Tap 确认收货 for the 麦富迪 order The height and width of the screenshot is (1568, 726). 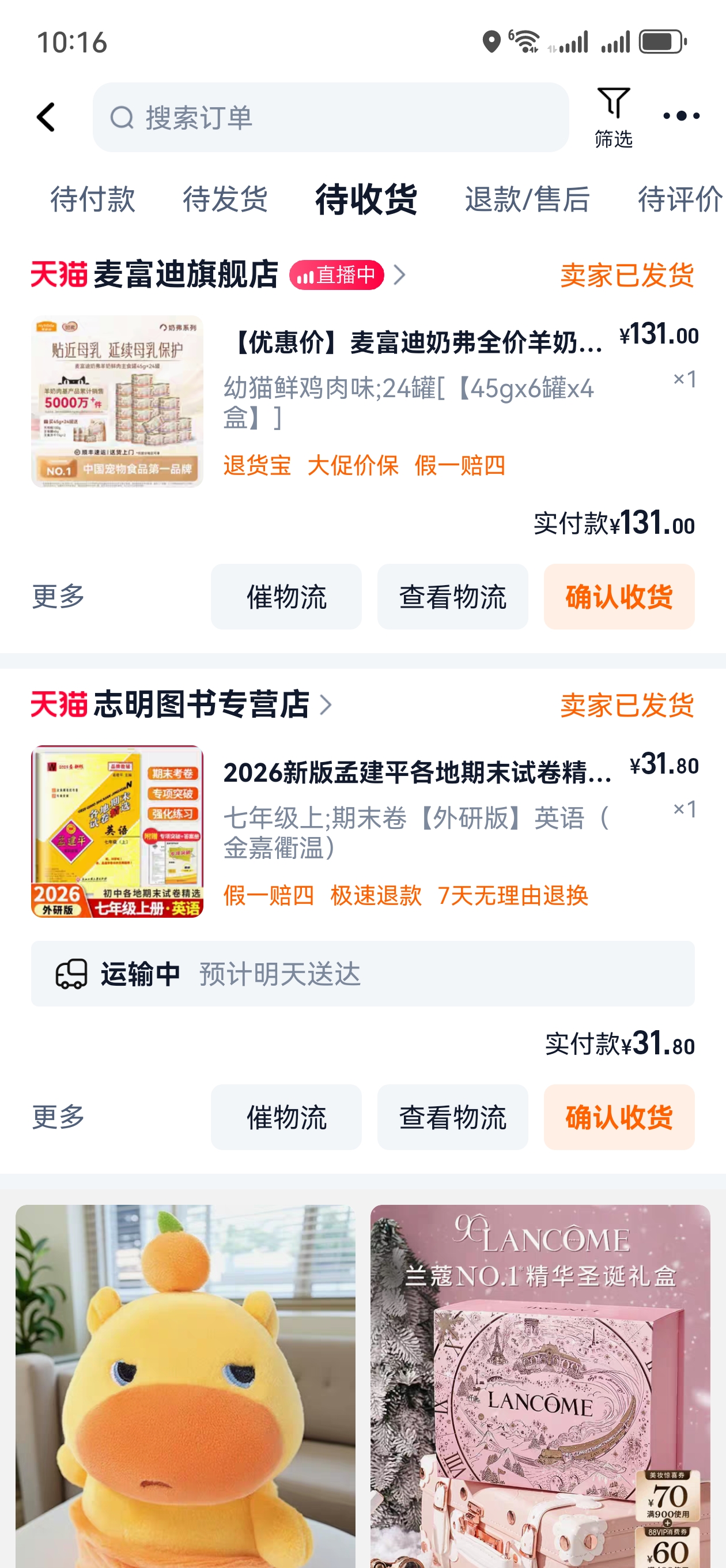(x=619, y=597)
